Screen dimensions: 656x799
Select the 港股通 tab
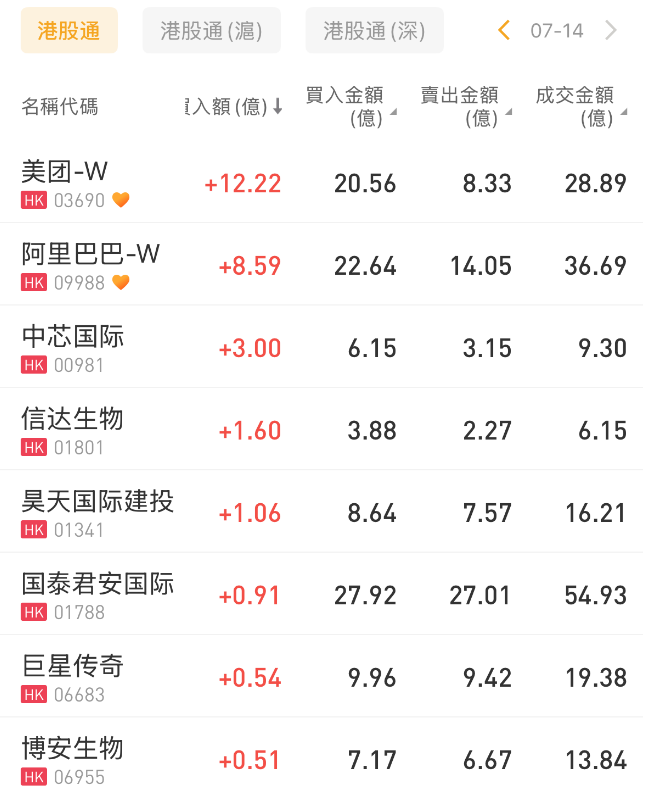pos(69,31)
